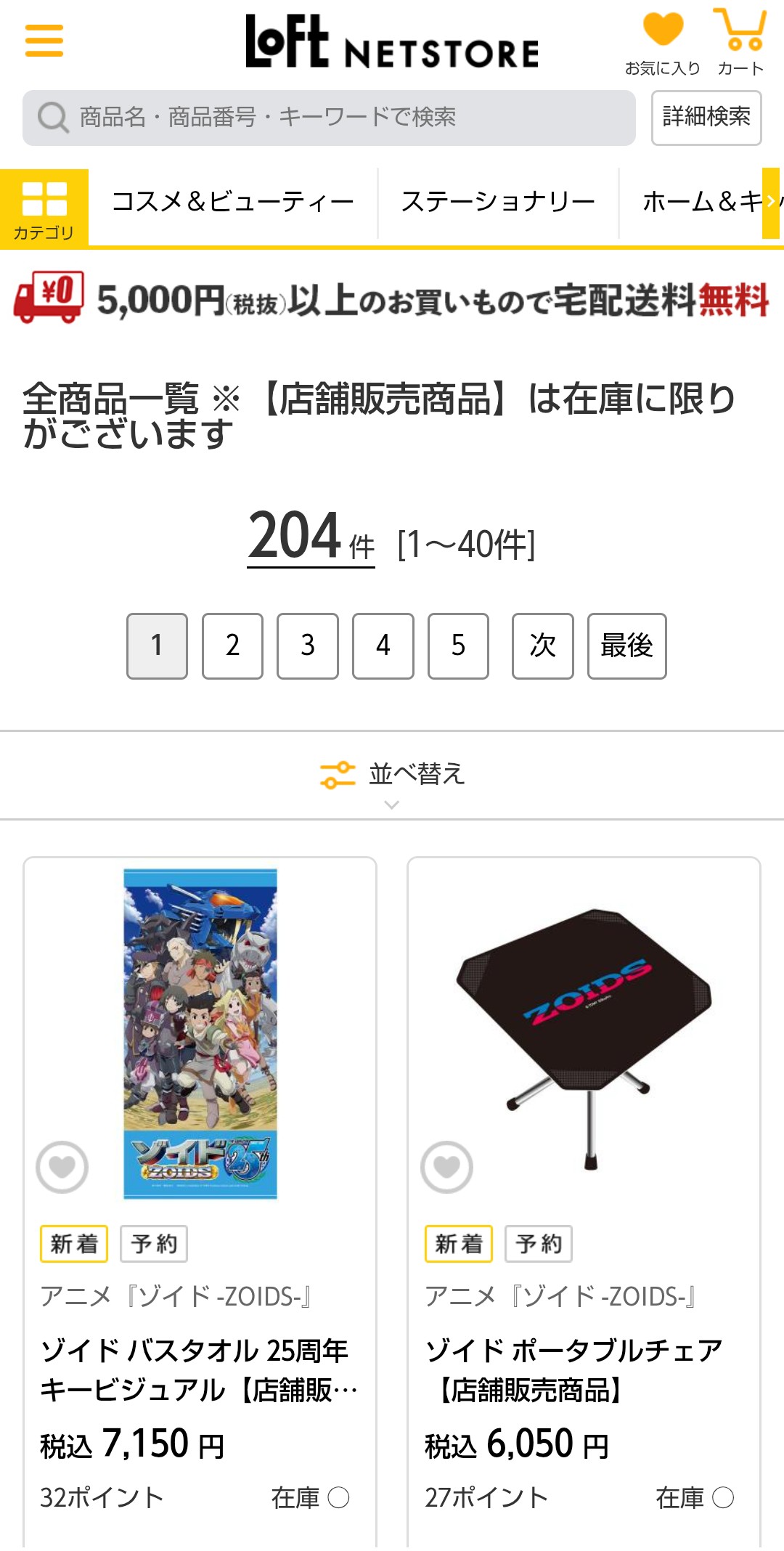
Task: Favorite the ゾイド バスタオル item
Action: tap(62, 1168)
